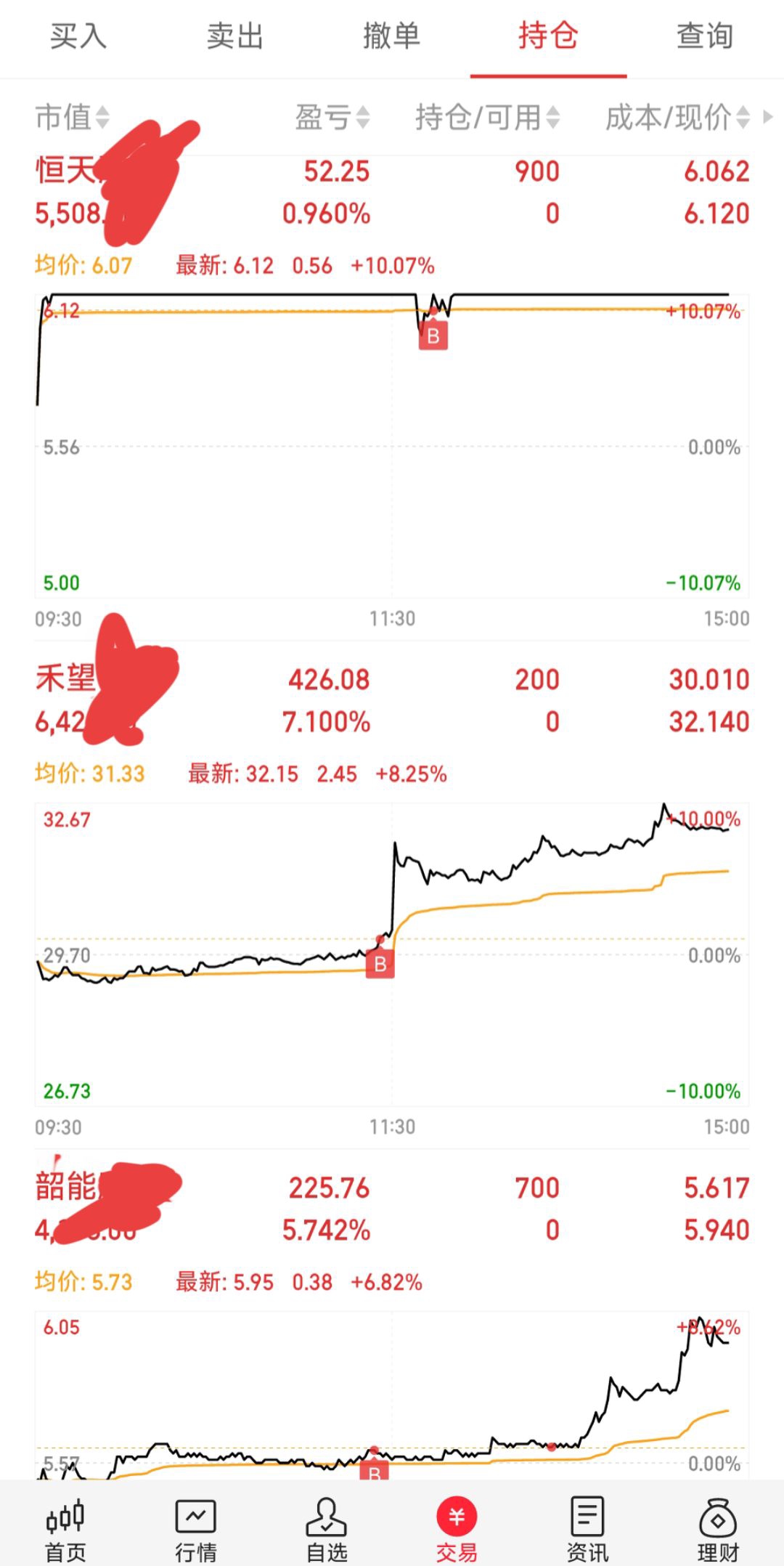Go to 首页 in bottom navigation

click(x=65, y=1524)
